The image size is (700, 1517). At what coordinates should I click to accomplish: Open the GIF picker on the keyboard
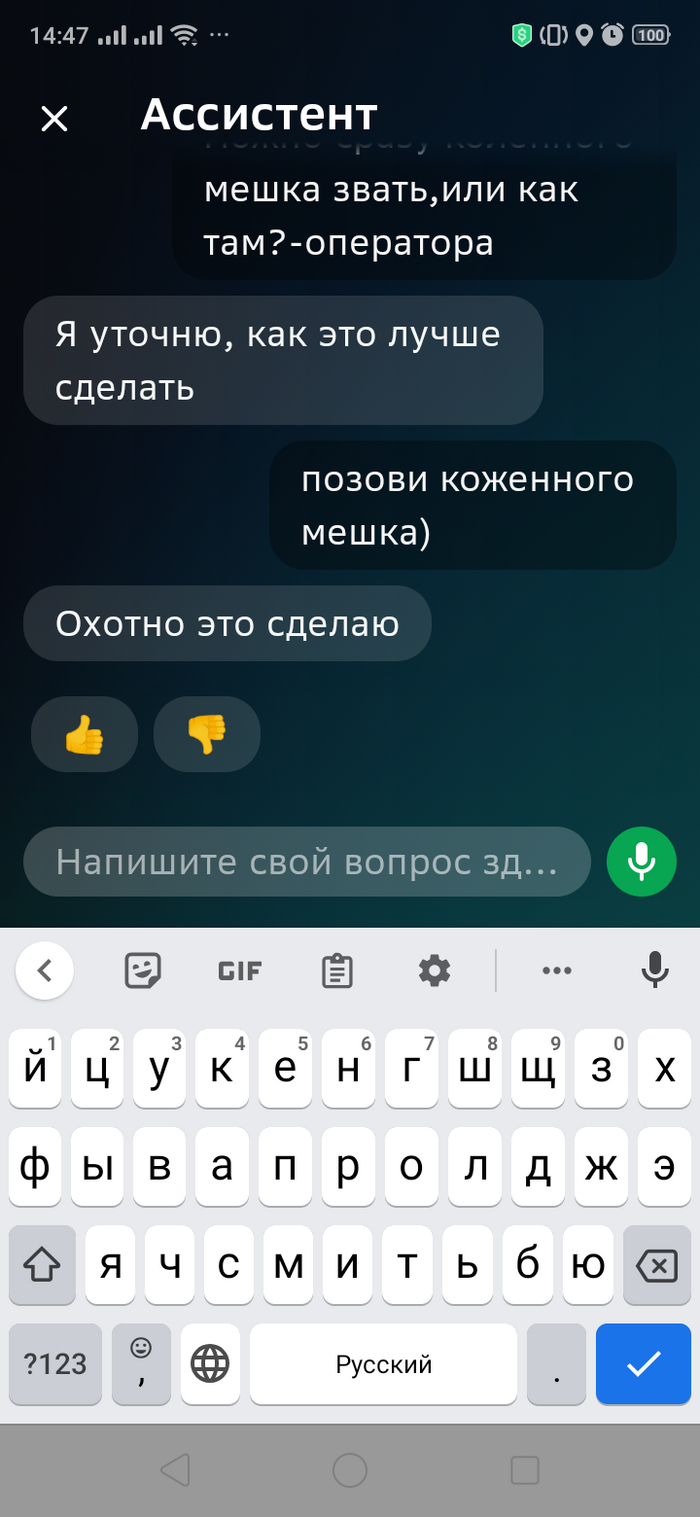(x=240, y=970)
